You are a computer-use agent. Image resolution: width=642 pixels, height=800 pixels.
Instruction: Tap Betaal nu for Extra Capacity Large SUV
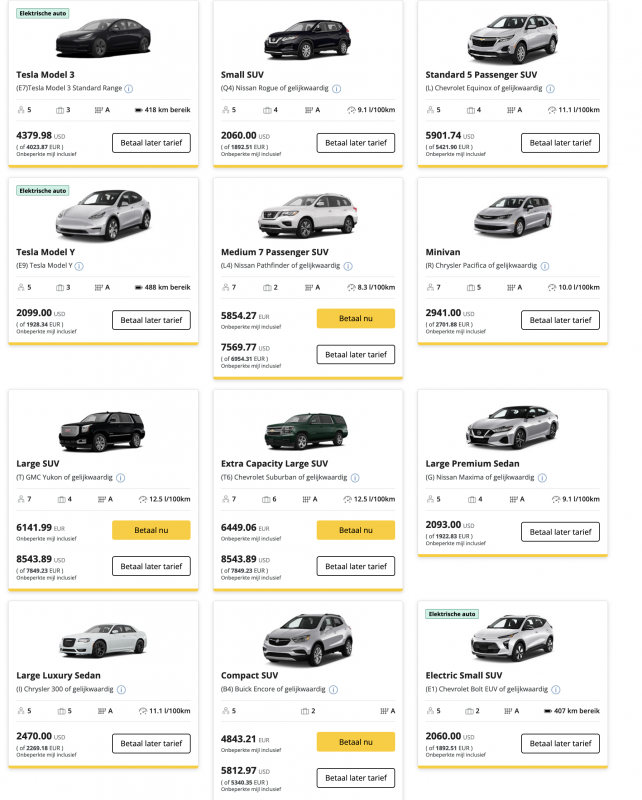click(355, 530)
